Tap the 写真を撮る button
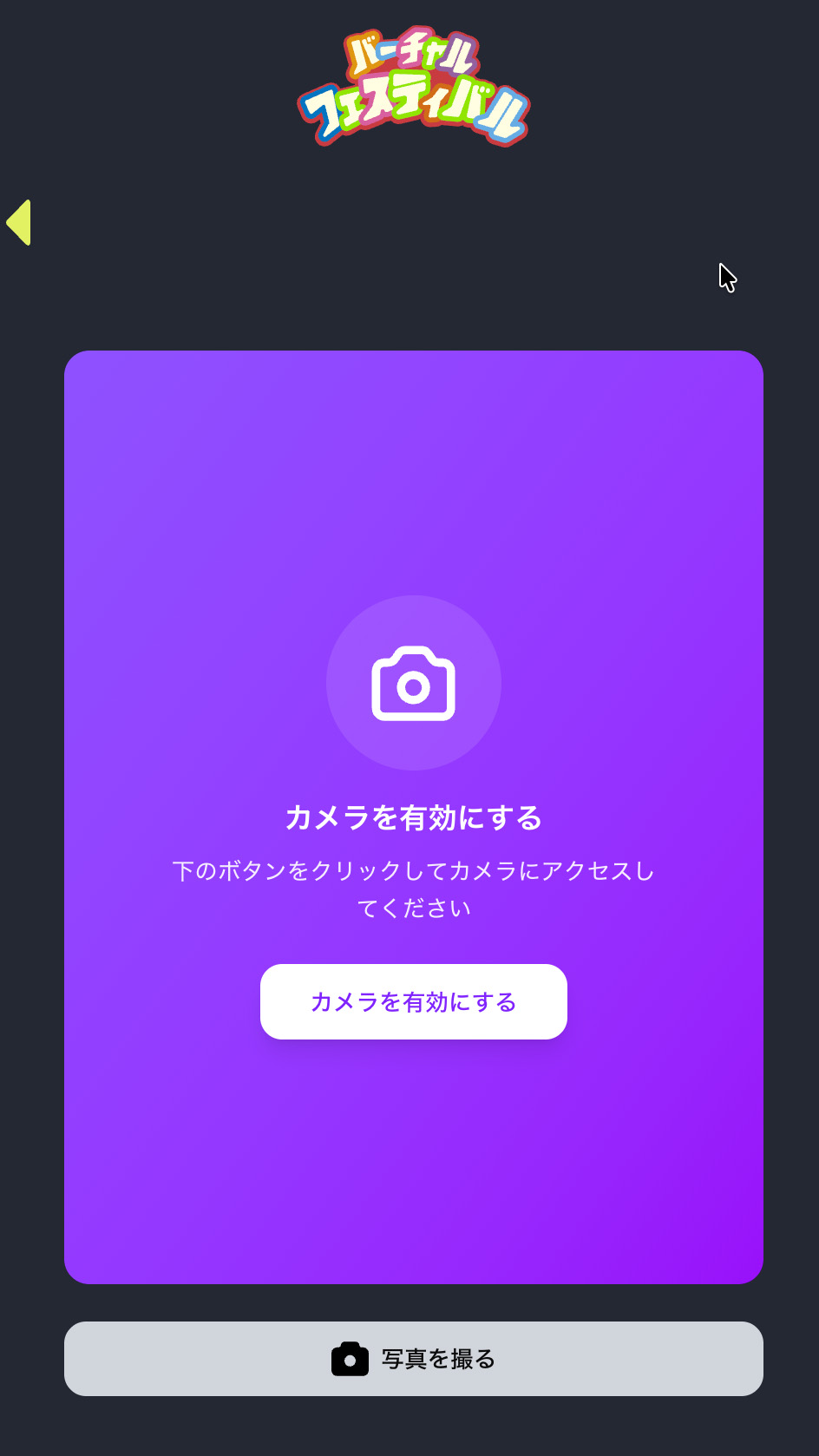Screen dimensions: 819x1456 click(413, 1358)
